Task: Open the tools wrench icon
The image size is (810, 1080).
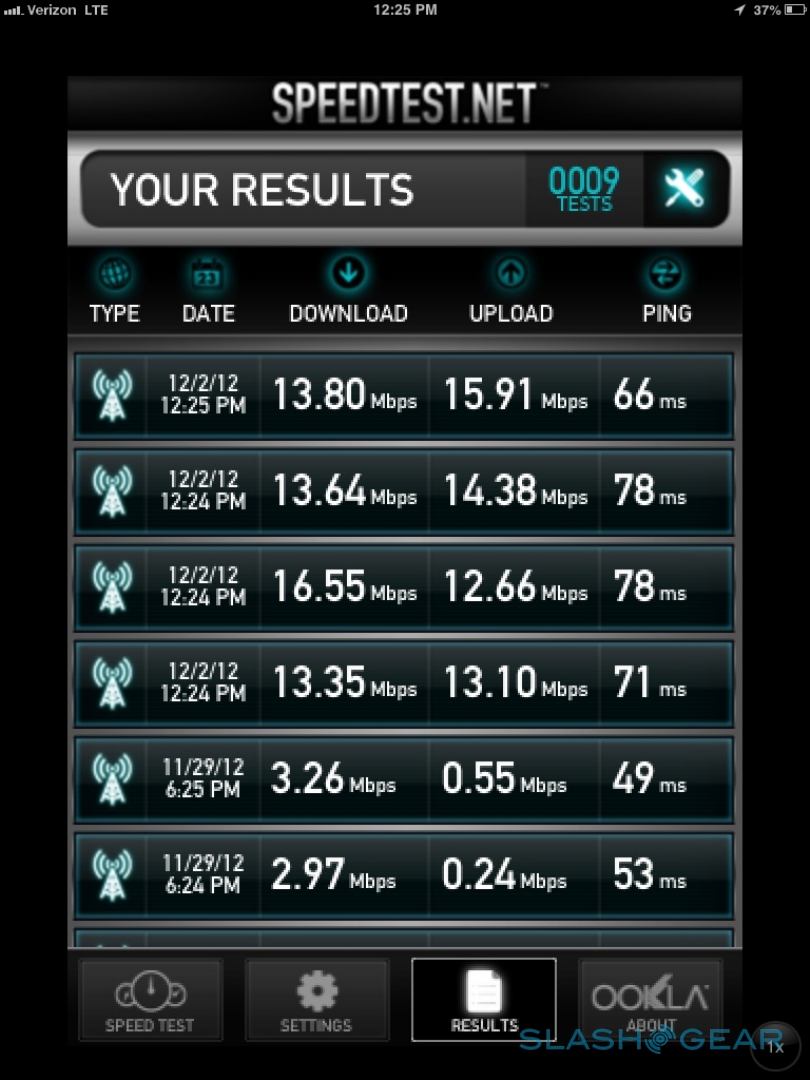Action: click(685, 188)
